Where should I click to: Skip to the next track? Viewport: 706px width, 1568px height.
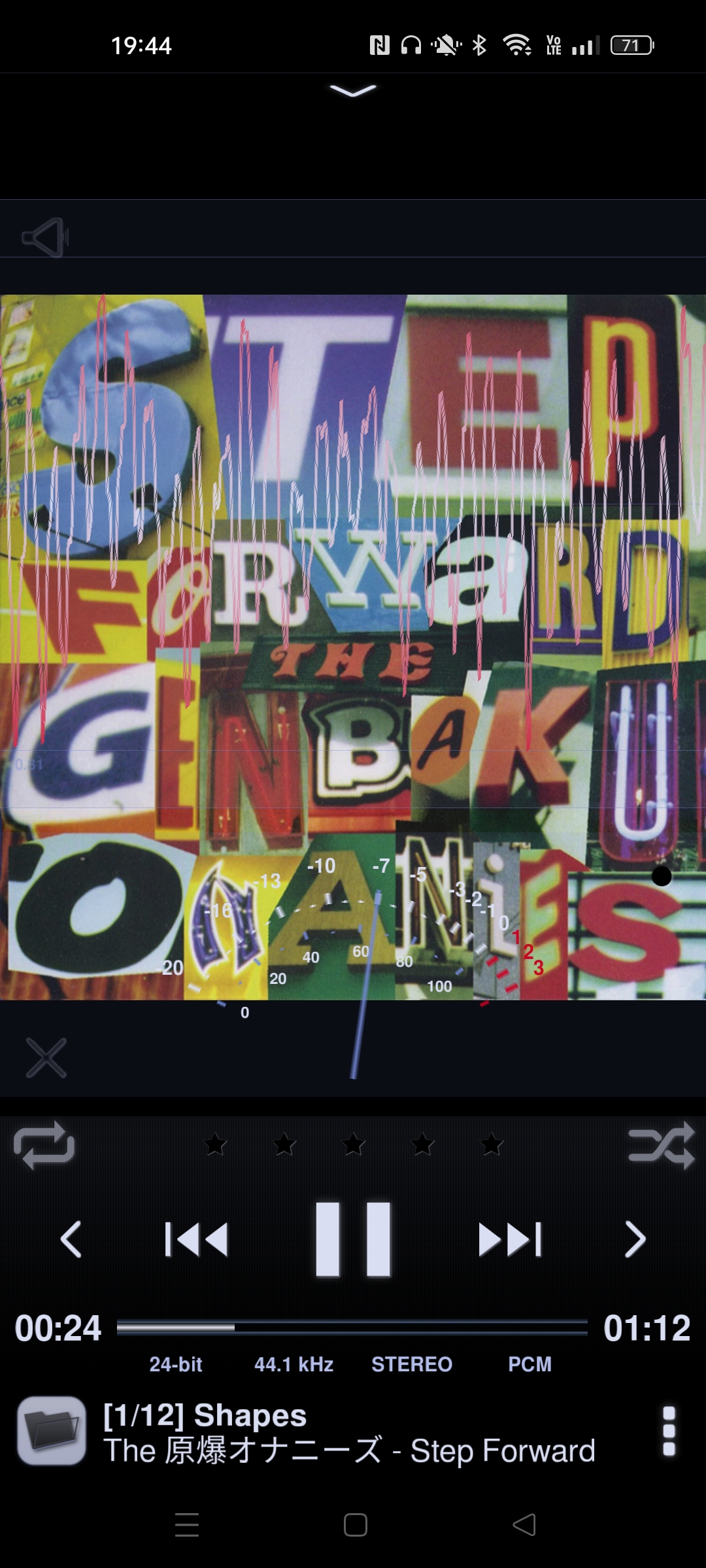click(510, 1239)
